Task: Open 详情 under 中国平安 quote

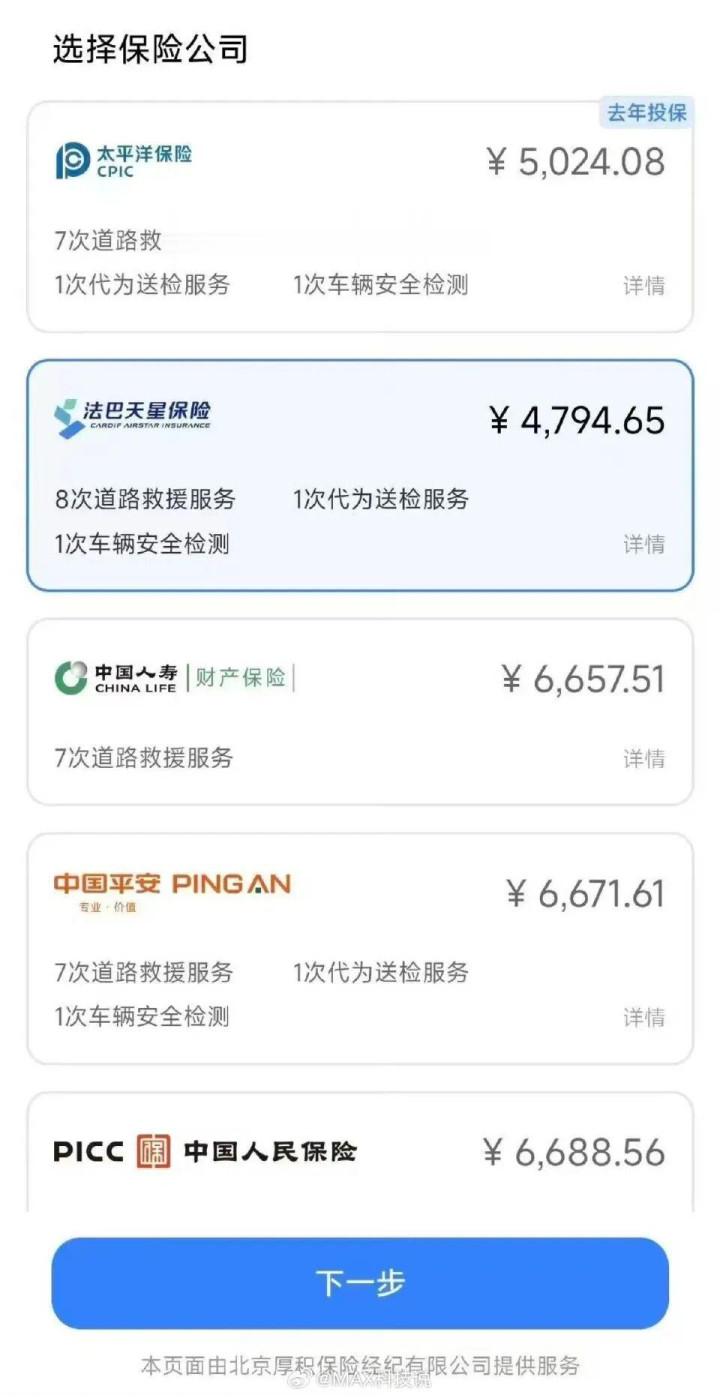Action: tap(644, 1018)
